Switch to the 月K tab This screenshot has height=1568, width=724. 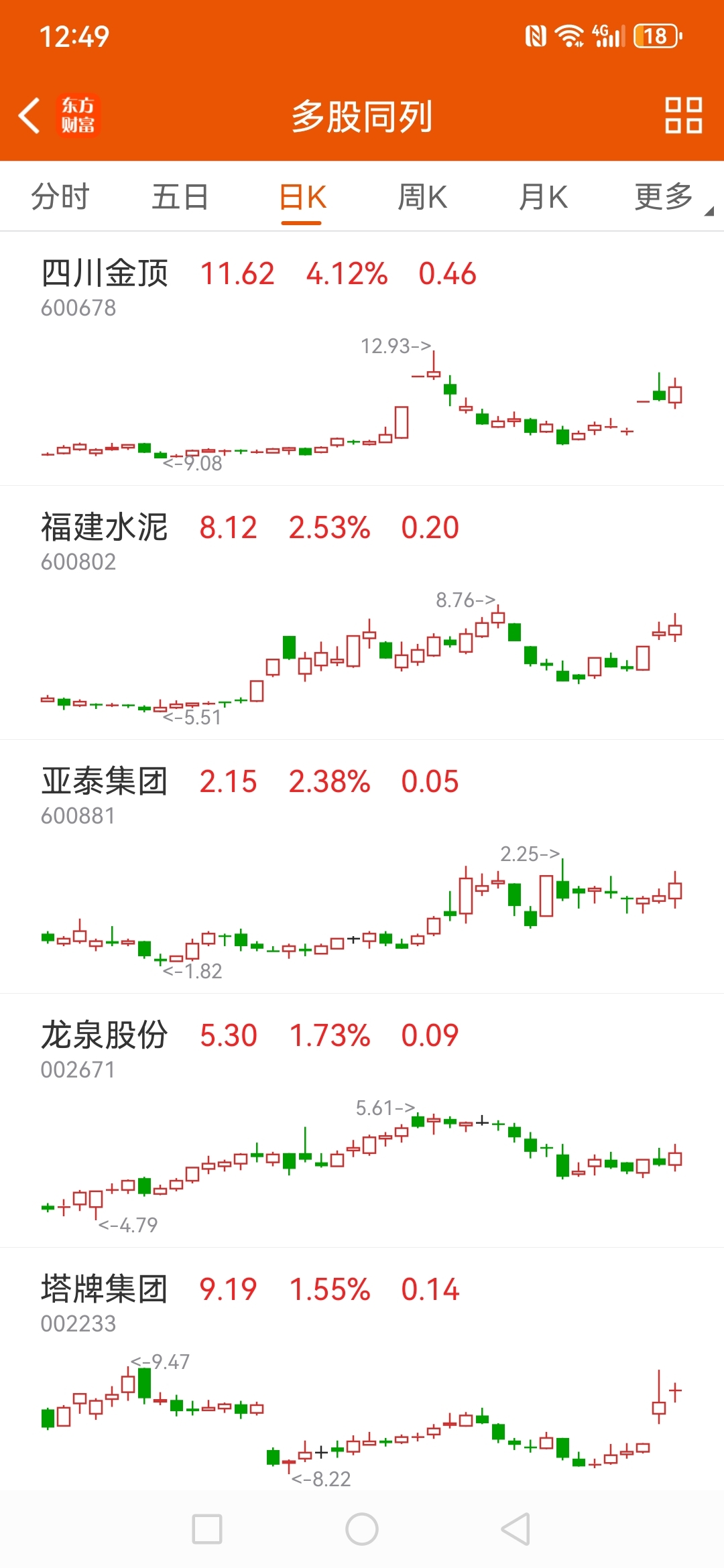tap(543, 197)
